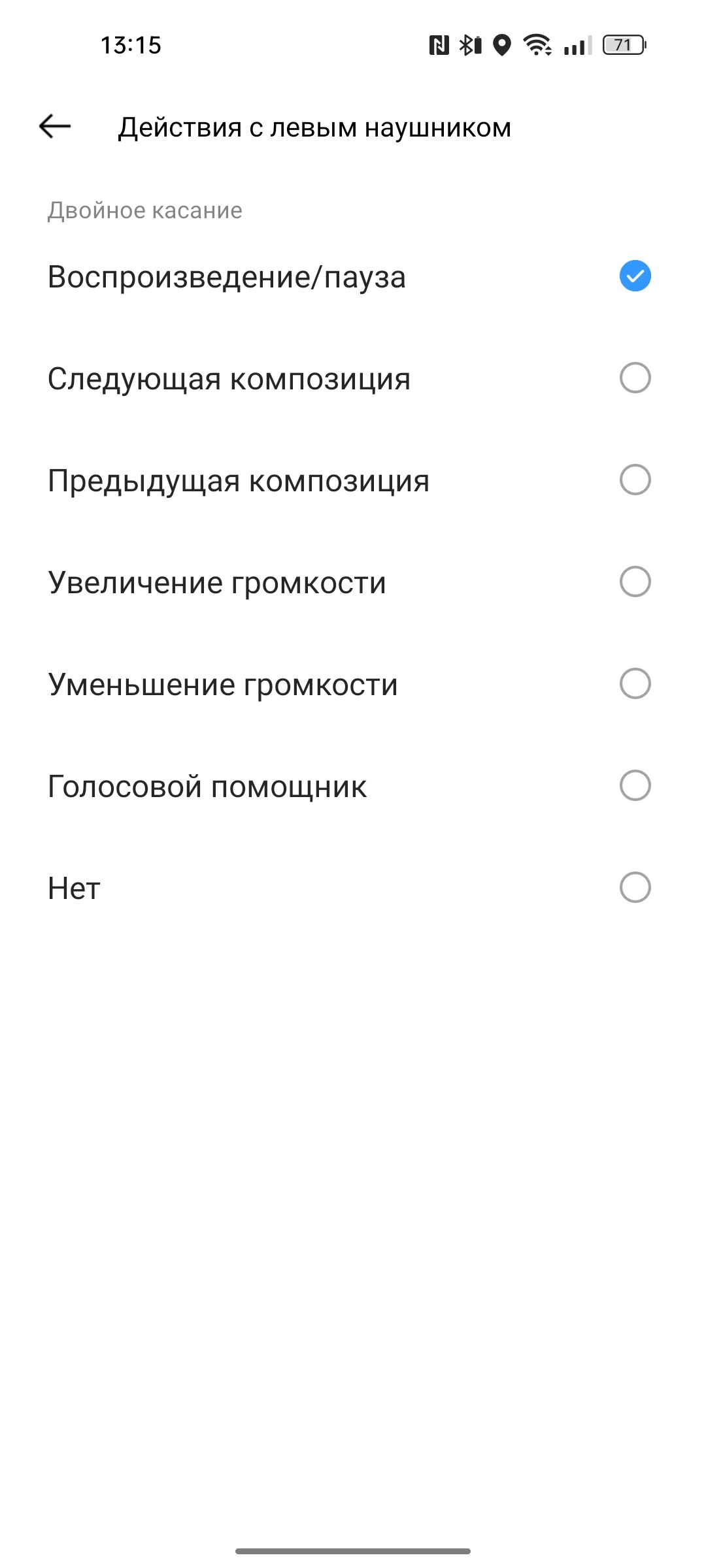706x1568 pixels.
Task: Select Воспроизведение/пауза option
Action: (x=353, y=276)
